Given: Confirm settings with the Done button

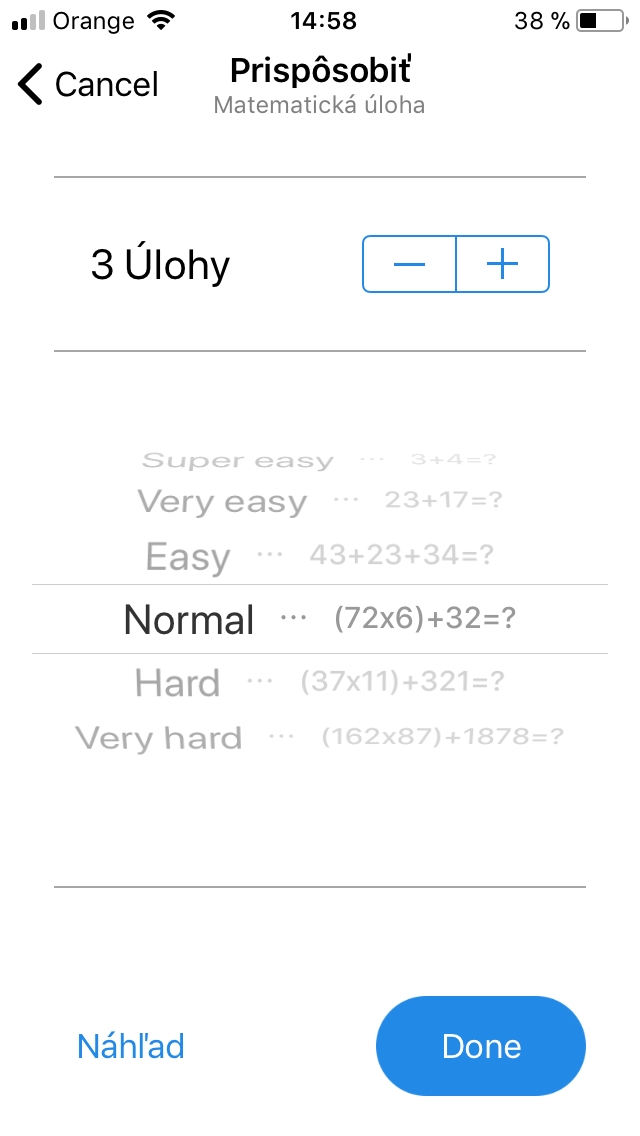Looking at the screenshot, I should coord(481,1045).
